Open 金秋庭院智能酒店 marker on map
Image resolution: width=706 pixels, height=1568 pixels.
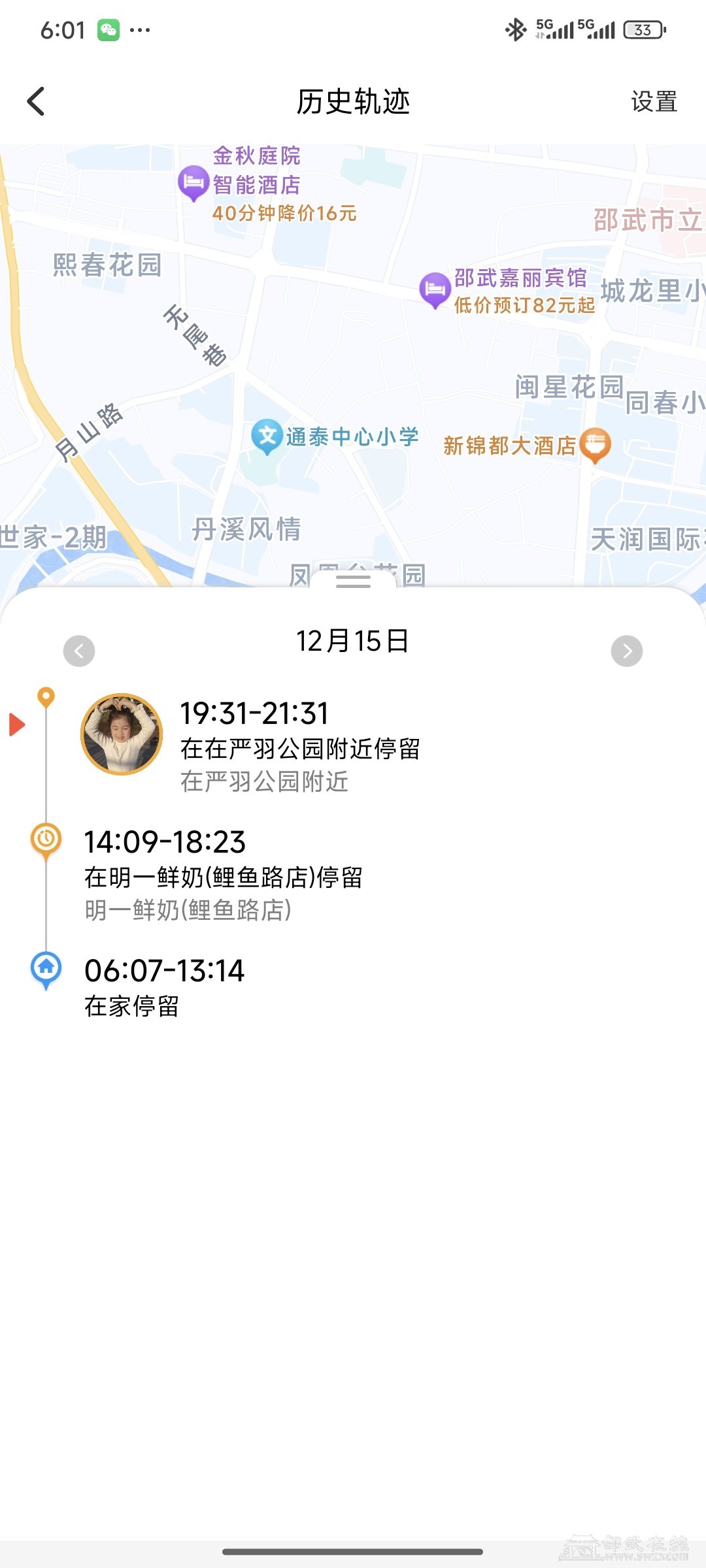pos(193,184)
